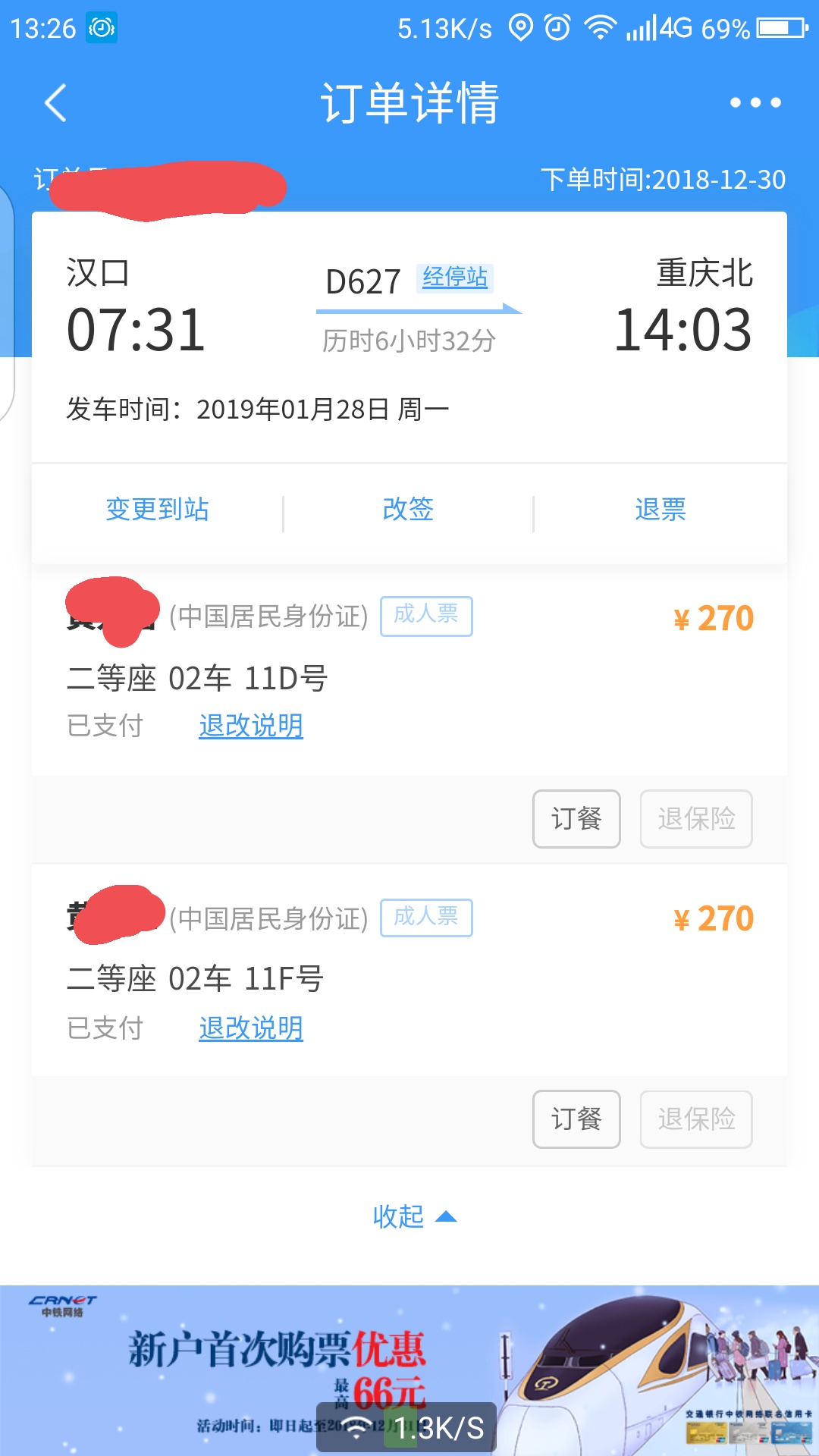Image resolution: width=819 pixels, height=1456 pixels.
Task: Open 退改说明 for seat 11D
Action: pyautogui.click(x=251, y=726)
